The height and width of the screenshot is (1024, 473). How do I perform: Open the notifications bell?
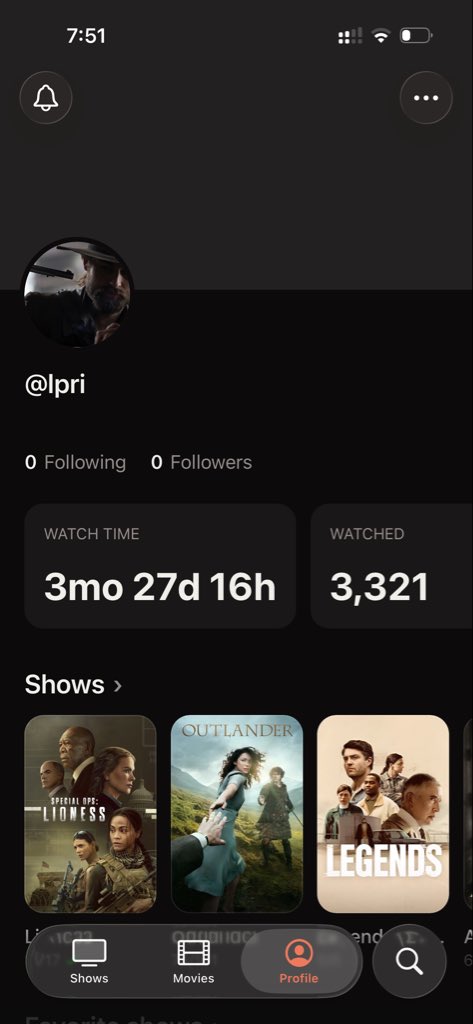coord(46,98)
